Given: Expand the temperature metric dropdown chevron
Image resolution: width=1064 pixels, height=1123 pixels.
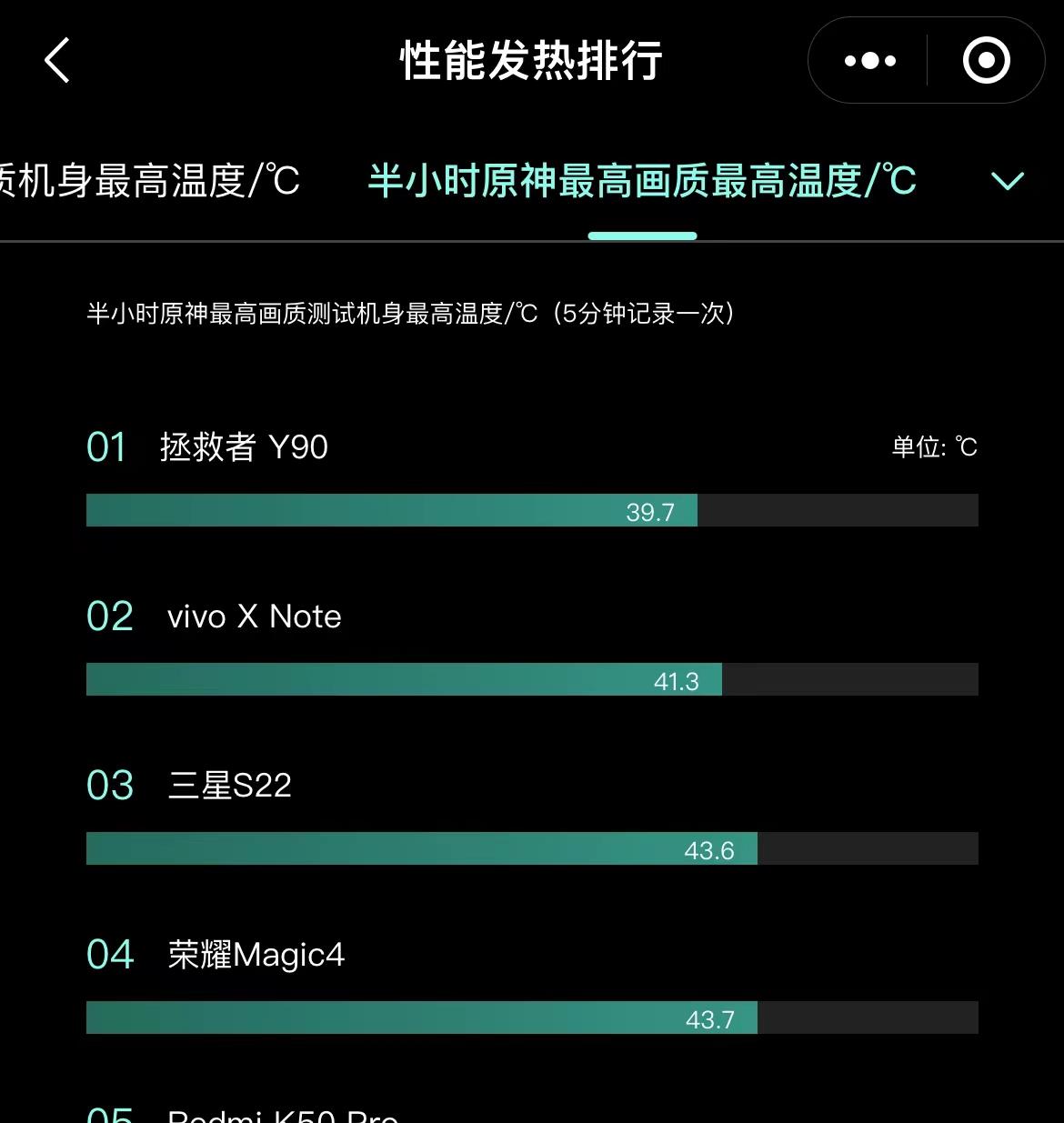Looking at the screenshot, I should pyautogui.click(x=1006, y=182).
